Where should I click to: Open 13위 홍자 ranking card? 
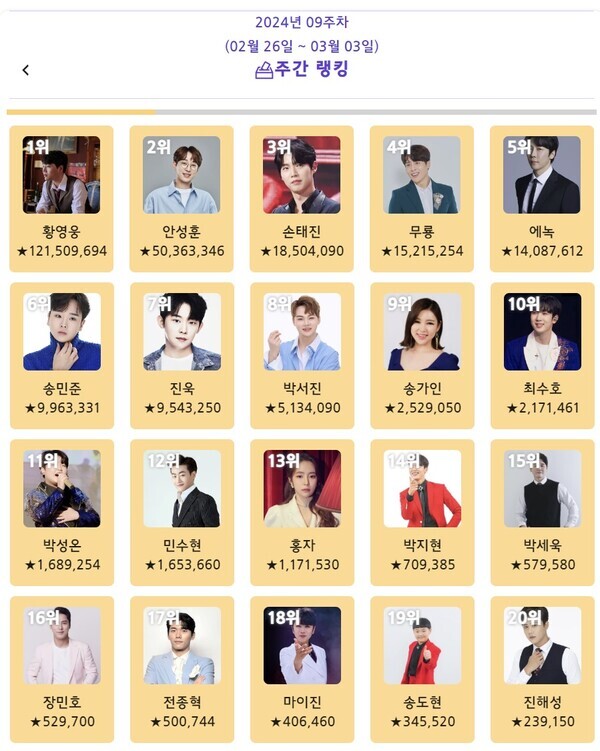pos(301,511)
